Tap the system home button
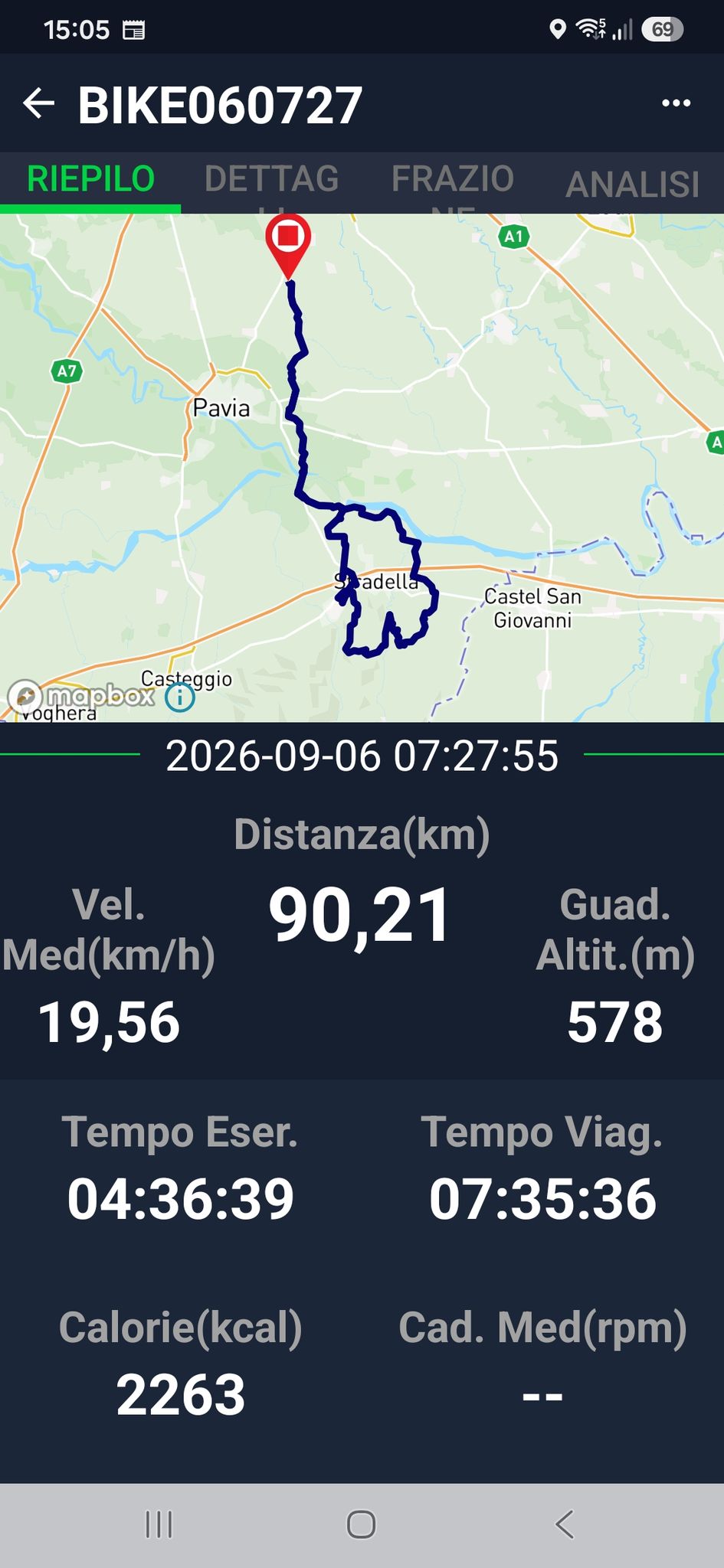 (x=361, y=1524)
